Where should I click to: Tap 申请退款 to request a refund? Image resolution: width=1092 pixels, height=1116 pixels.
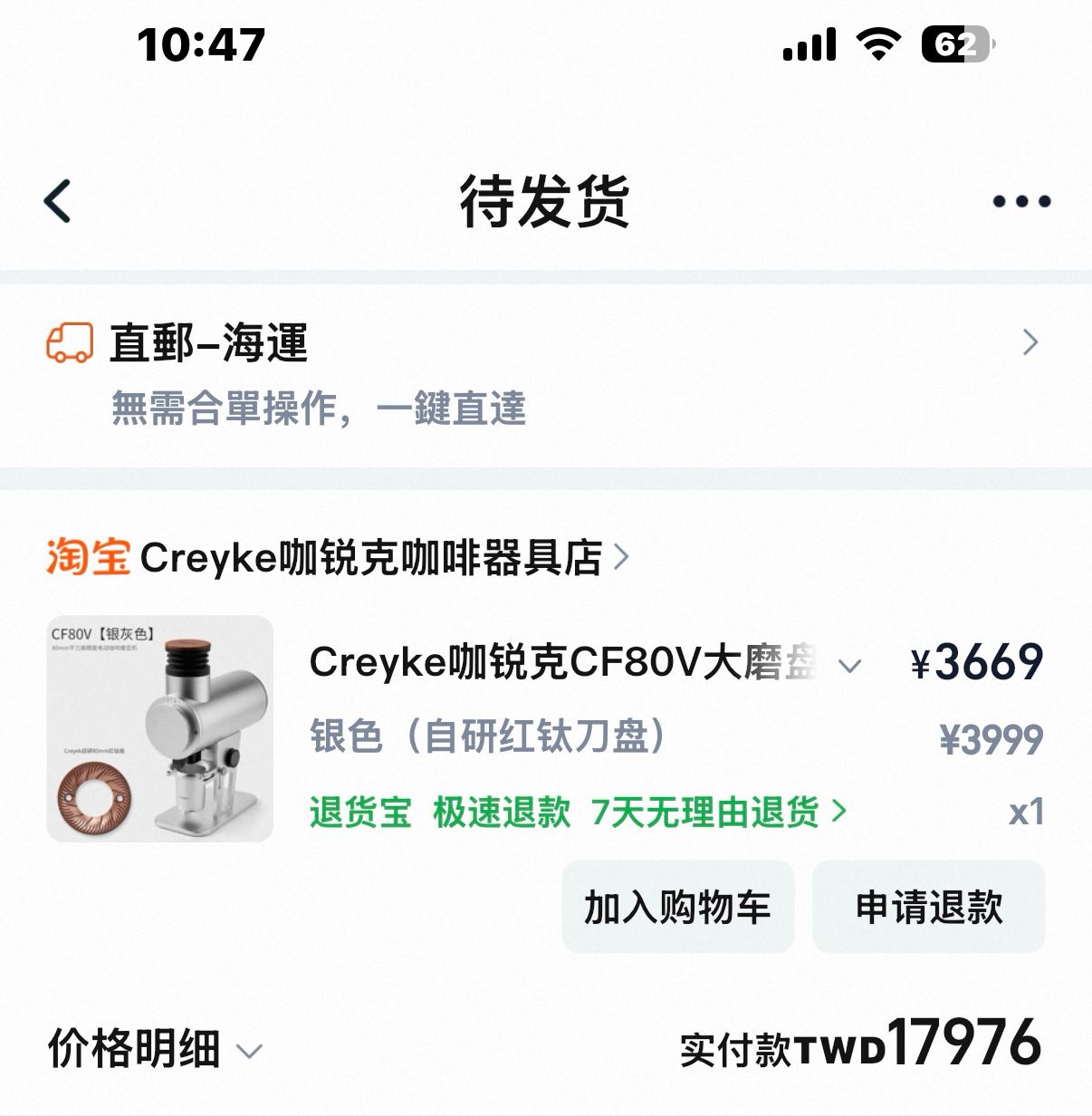tap(929, 907)
